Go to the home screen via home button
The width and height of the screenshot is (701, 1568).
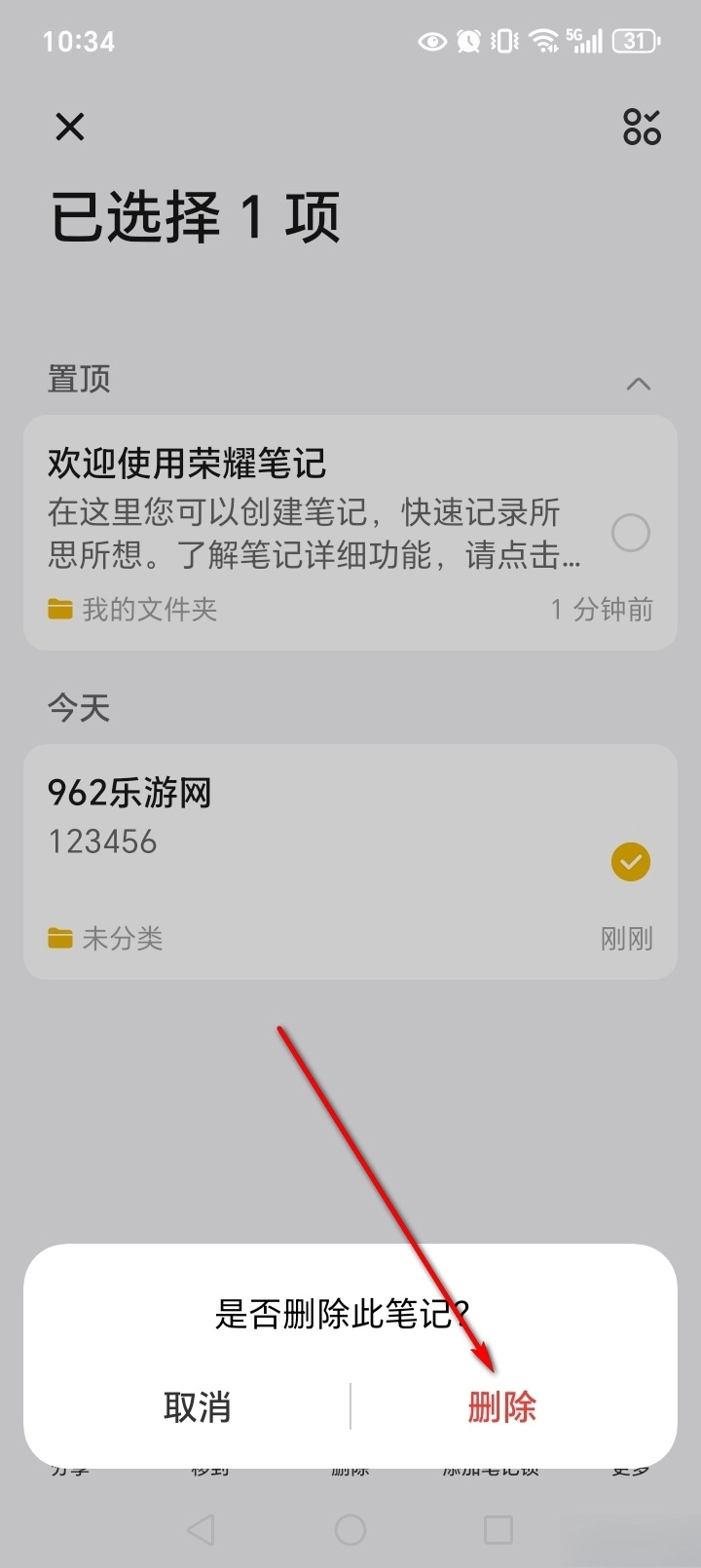coord(350,1529)
